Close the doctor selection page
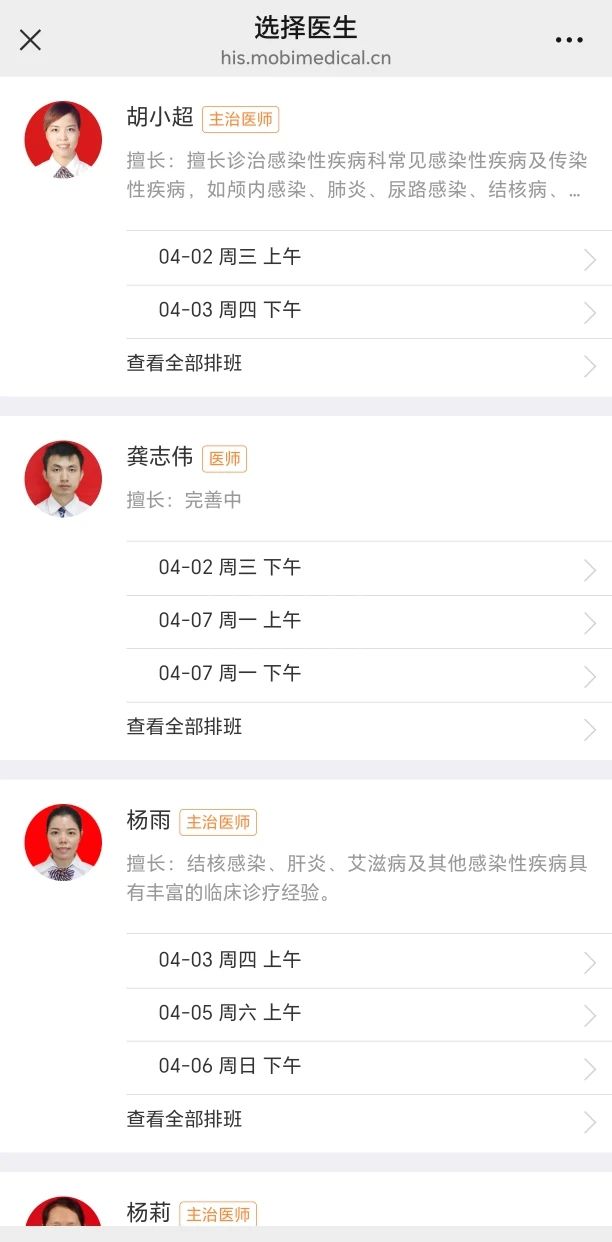Viewport: 612px width, 1242px height. pyautogui.click(x=31, y=40)
